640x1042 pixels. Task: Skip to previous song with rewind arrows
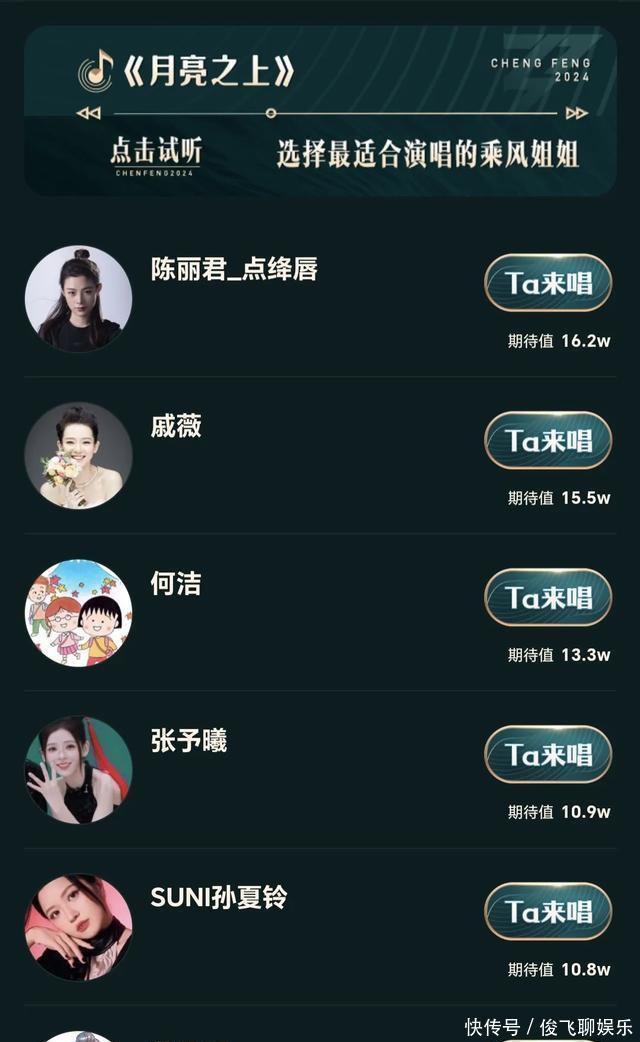tap(89, 113)
